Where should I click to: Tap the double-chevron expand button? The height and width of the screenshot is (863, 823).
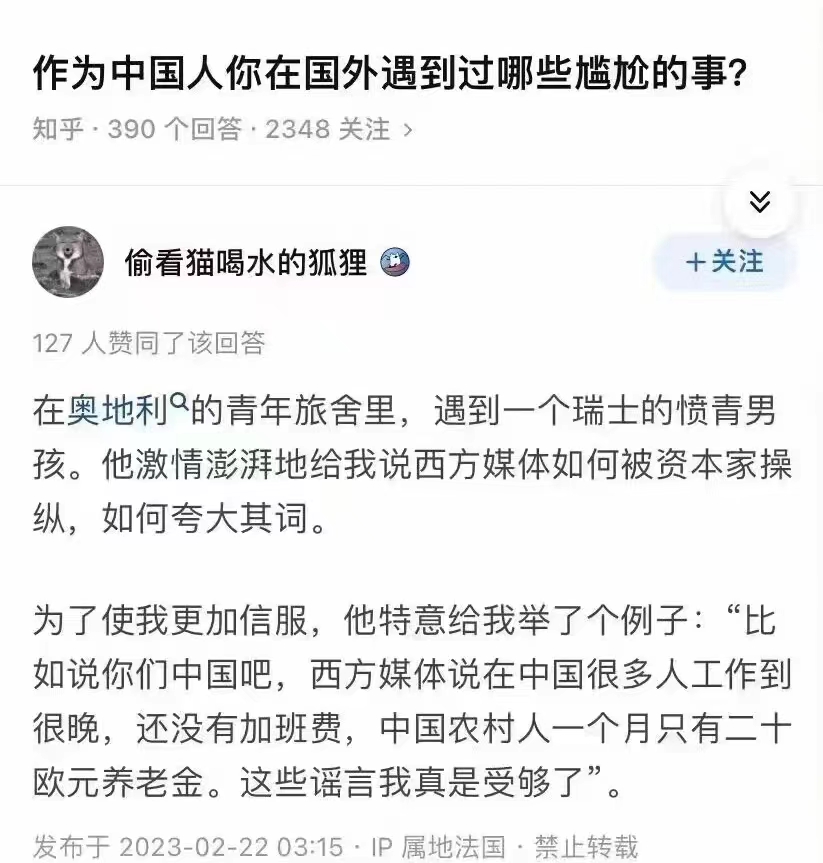(760, 203)
